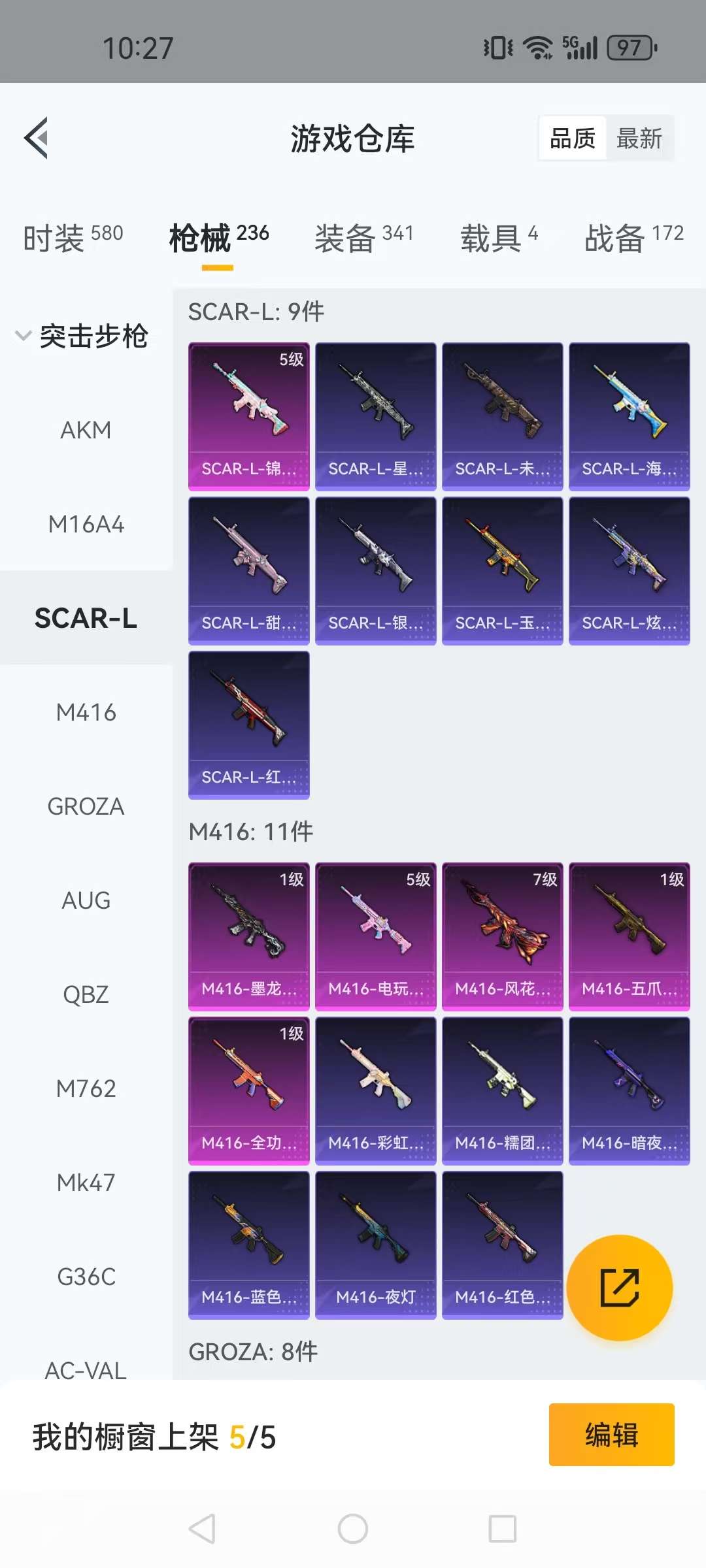Select GROZA in the weapon list

point(86,806)
